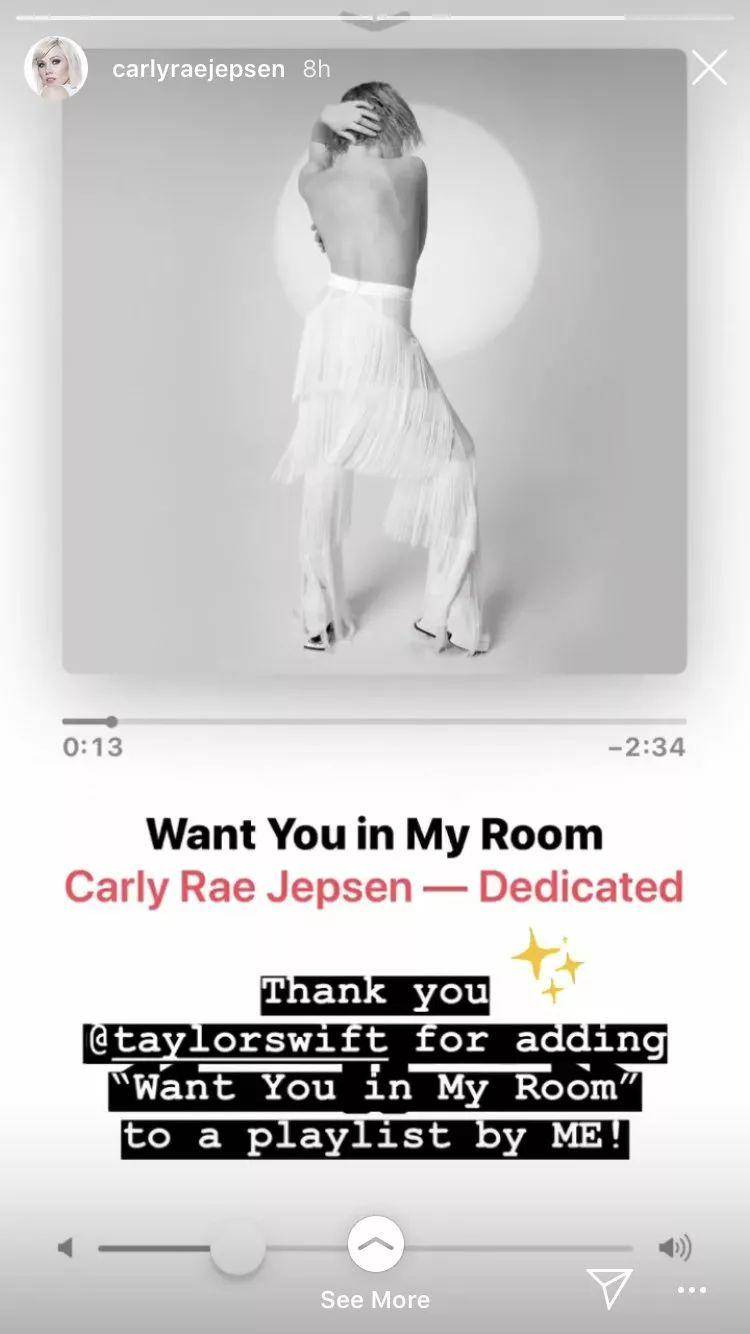Open the three-dot more options menu
Screen dimensions: 750x1334
coord(692,1290)
